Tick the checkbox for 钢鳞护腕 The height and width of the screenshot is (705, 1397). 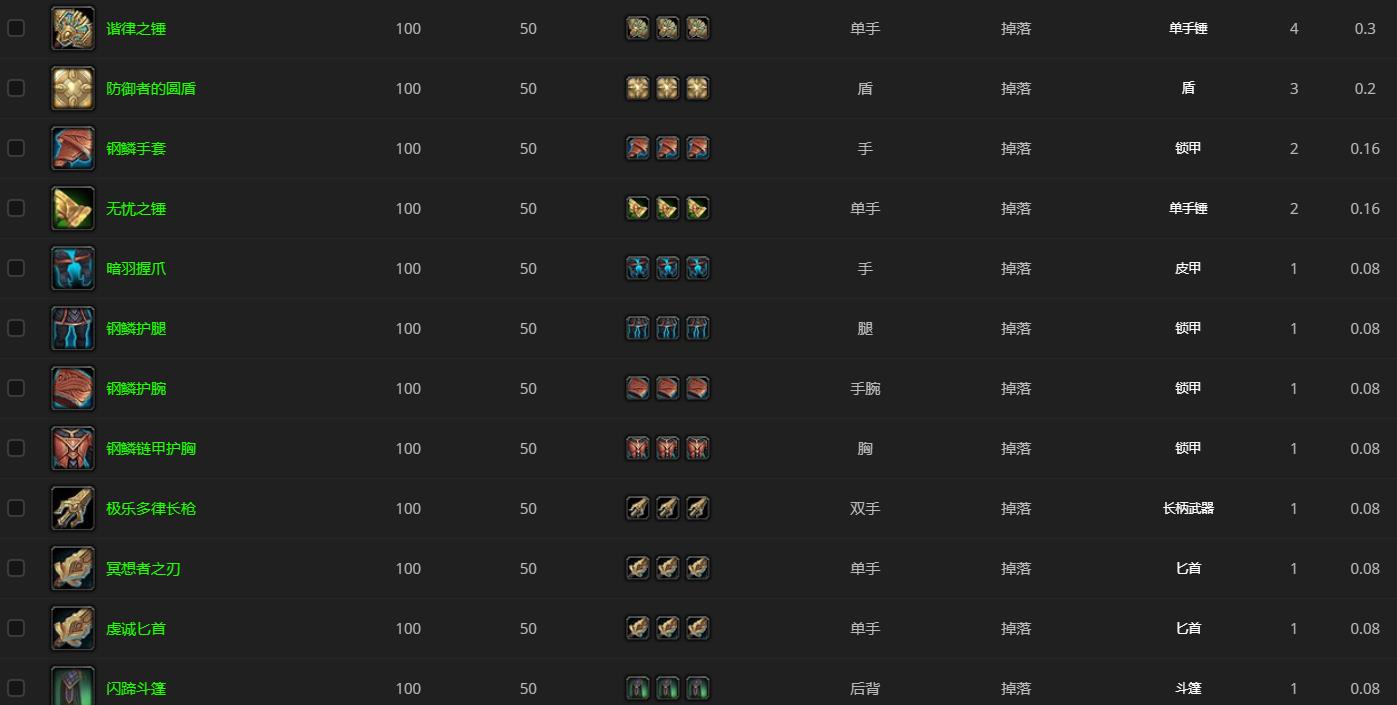pos(16,388)
